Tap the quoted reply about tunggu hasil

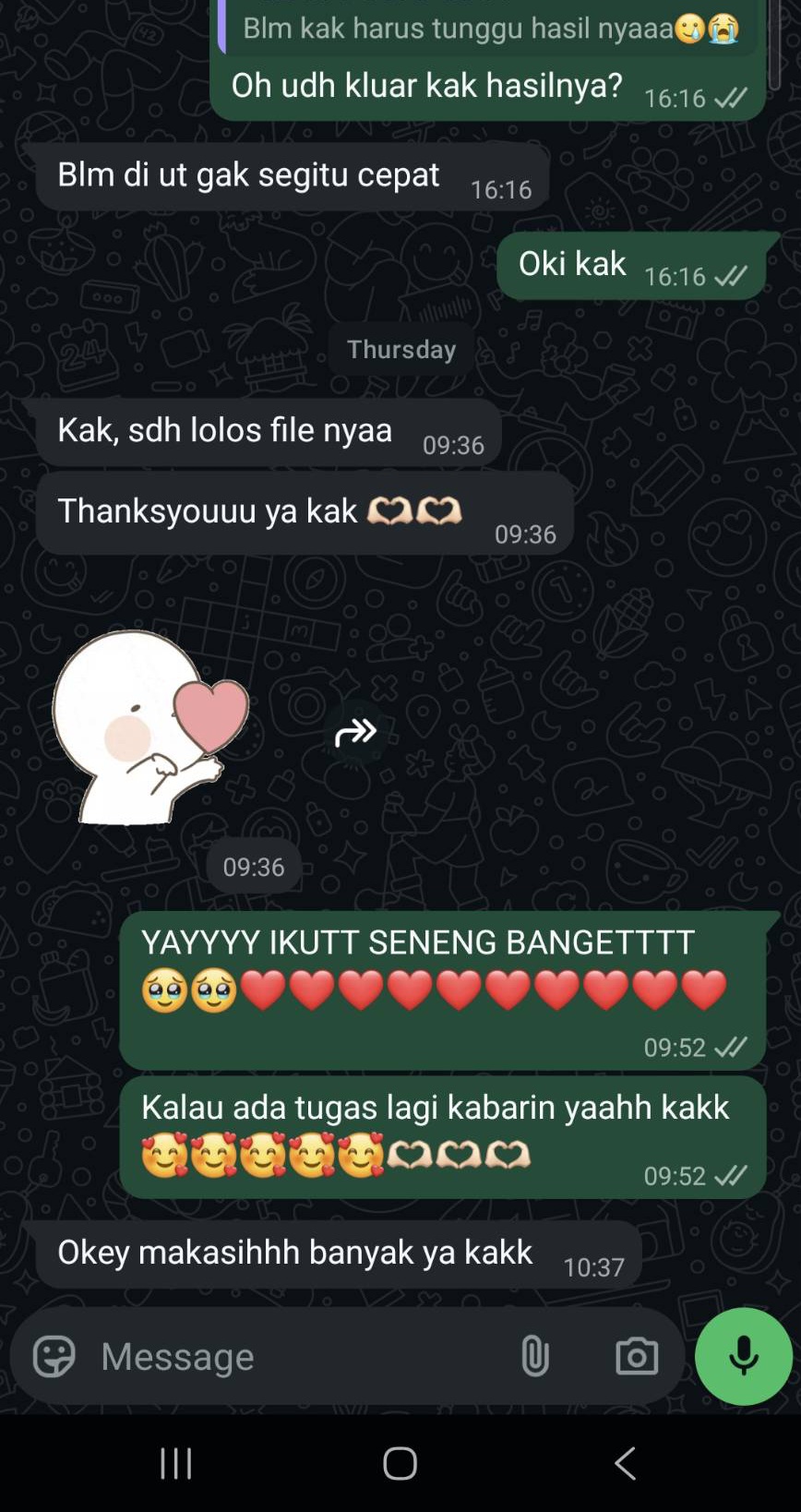(489, 28)
